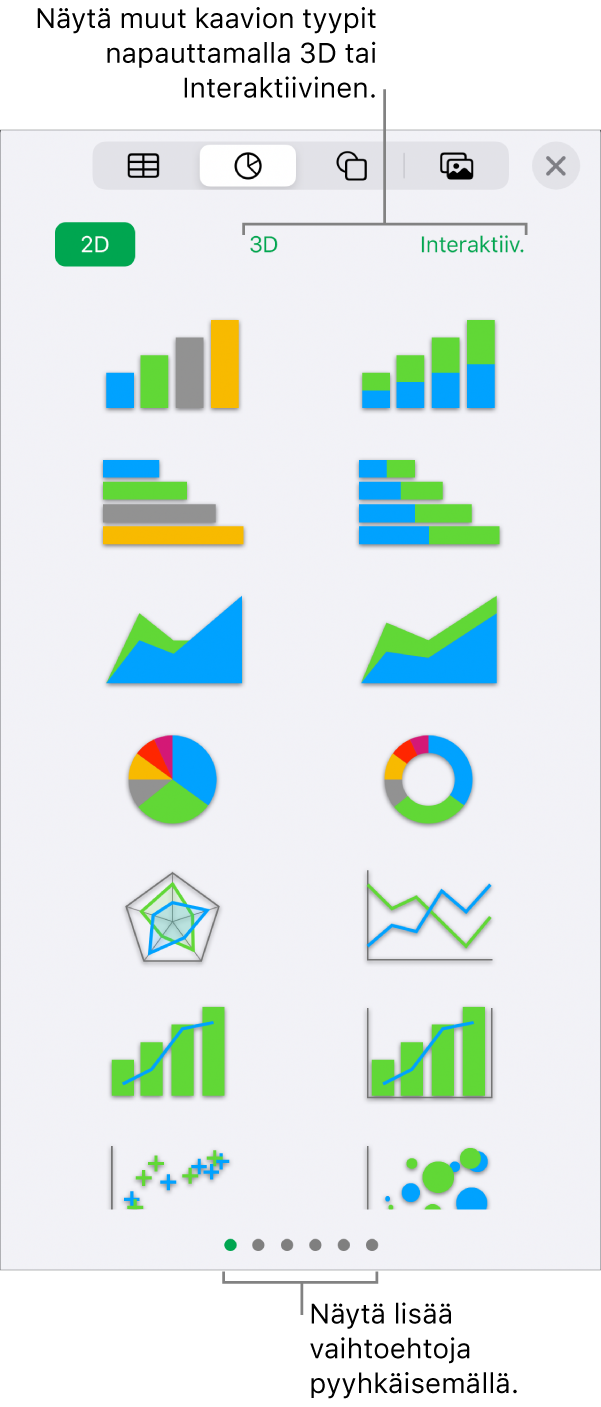Select the radar chart
Screen dimensions: 601x1407
(x=173, y=917)
